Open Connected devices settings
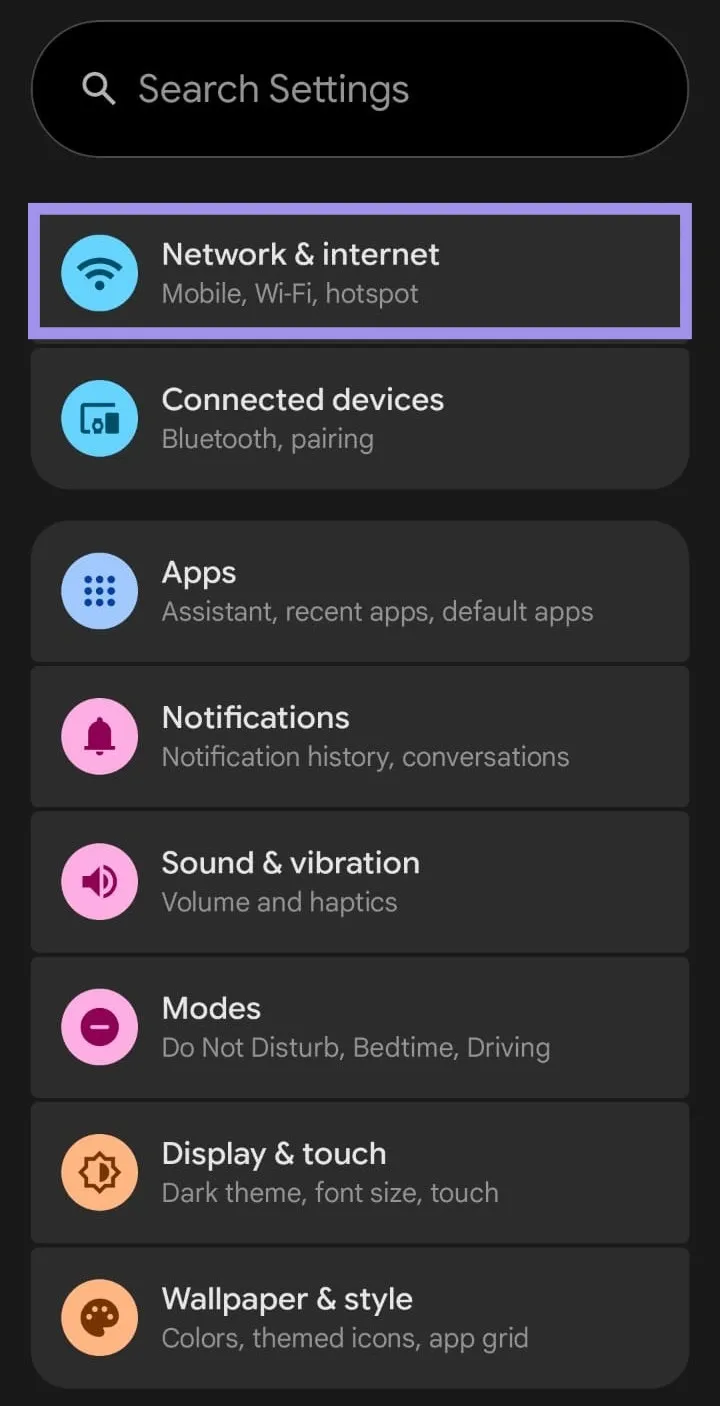Screen dimensions: 720x1406 point(360,417)
